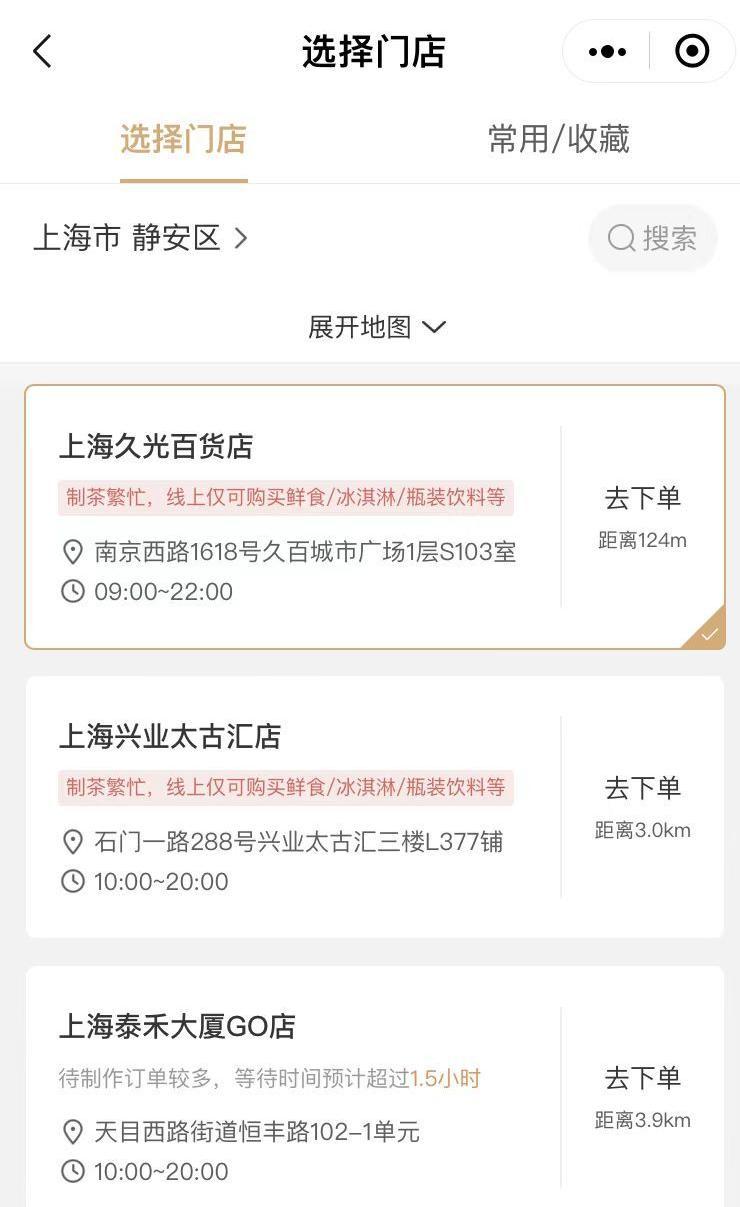
Task: Choose the 上海兴业太古汇店 store card
Action: 300,737
